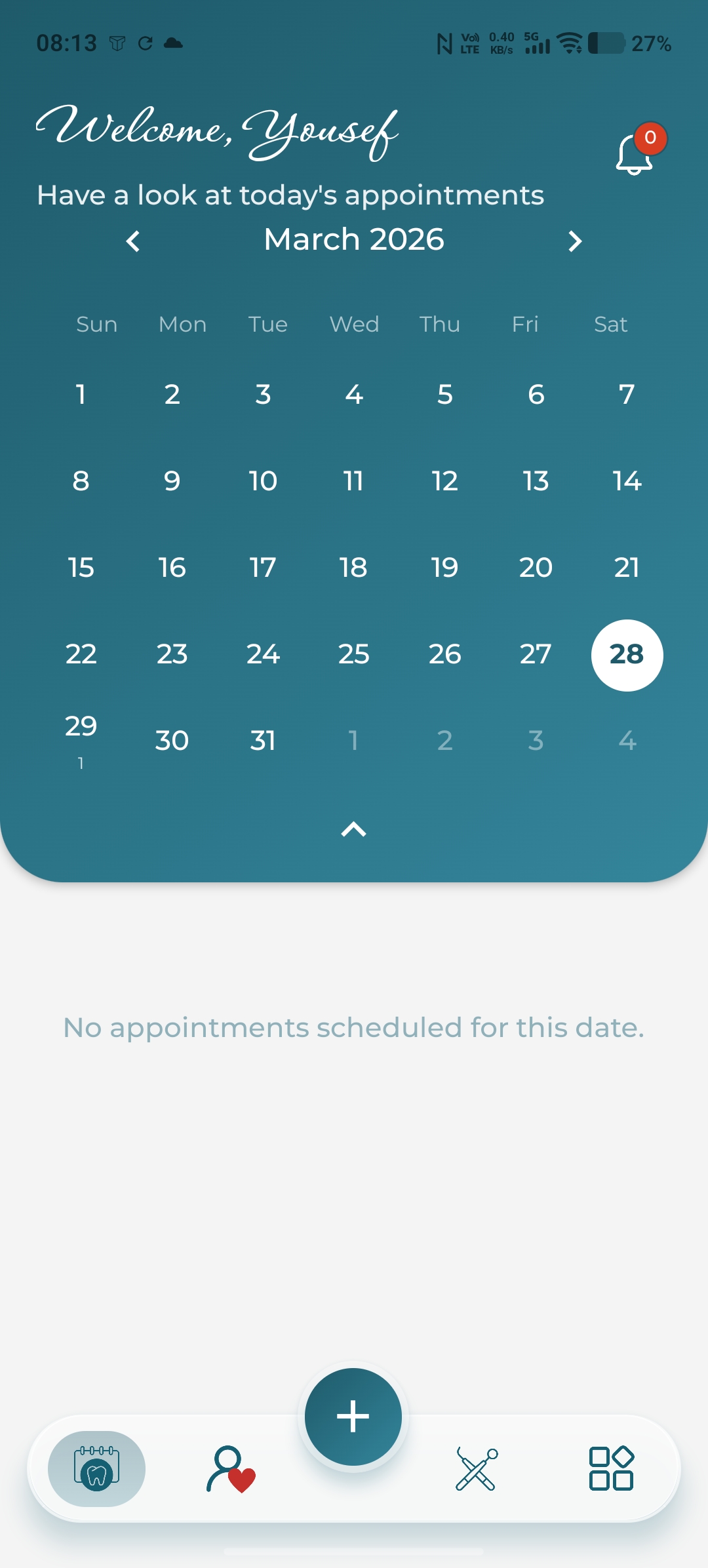The image size is (708, 1568).
Task: Tap the plus button to add appointment
Action: click(353, 1416)
